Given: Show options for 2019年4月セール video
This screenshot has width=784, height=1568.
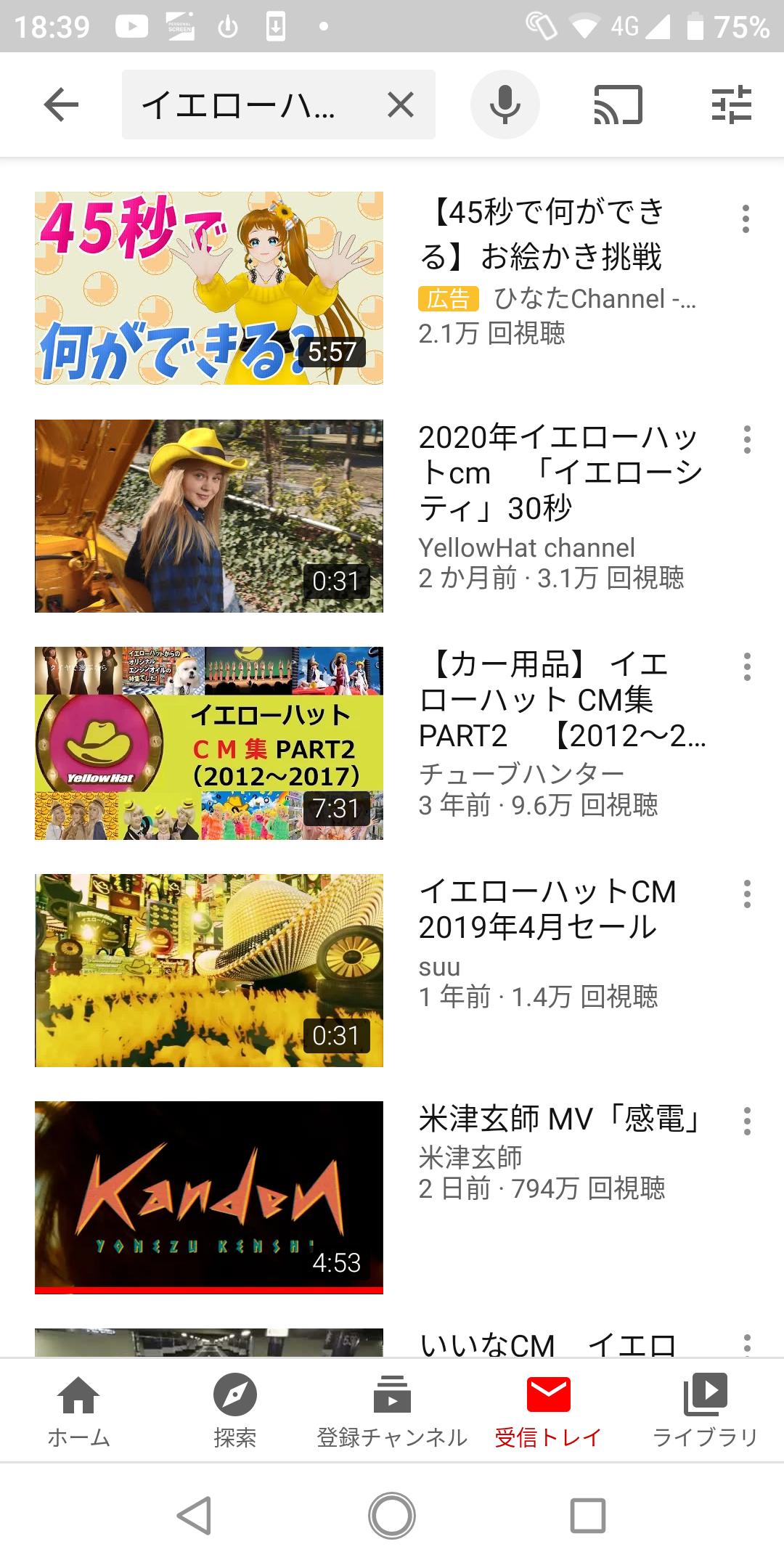Looking at the screenshot, I should pyautogui.click(x=746, y=894).
